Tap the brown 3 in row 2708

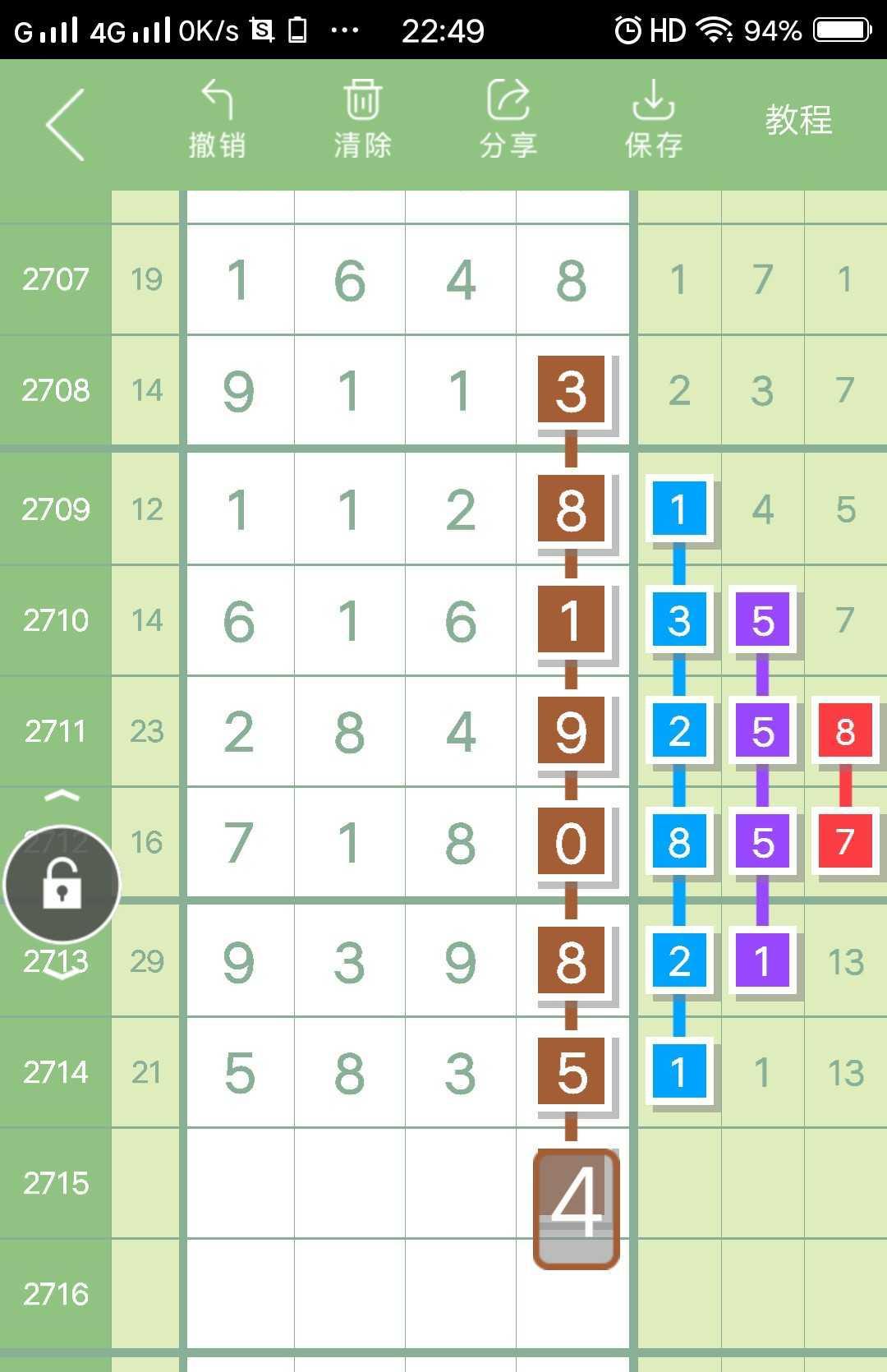(x=571, y=389)
